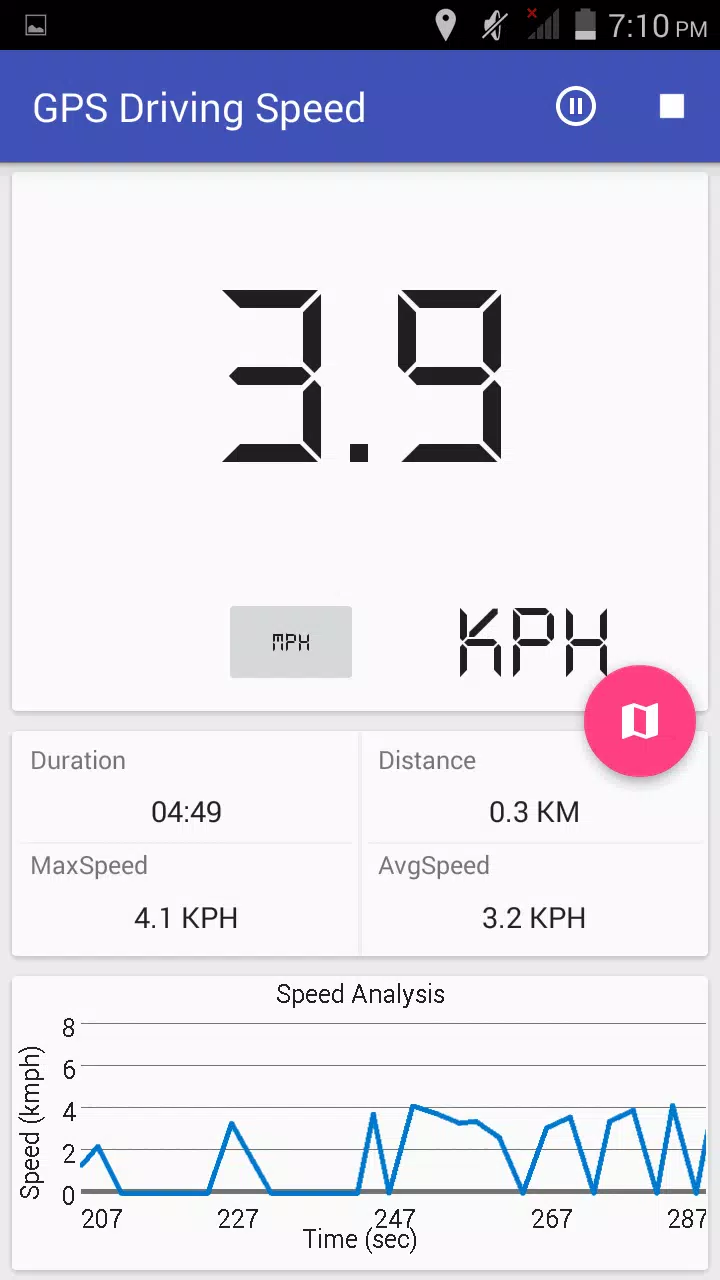Switch speed unit to MPH
The height and width of the screenshot is (1280, 720).
tap(291, 642)
